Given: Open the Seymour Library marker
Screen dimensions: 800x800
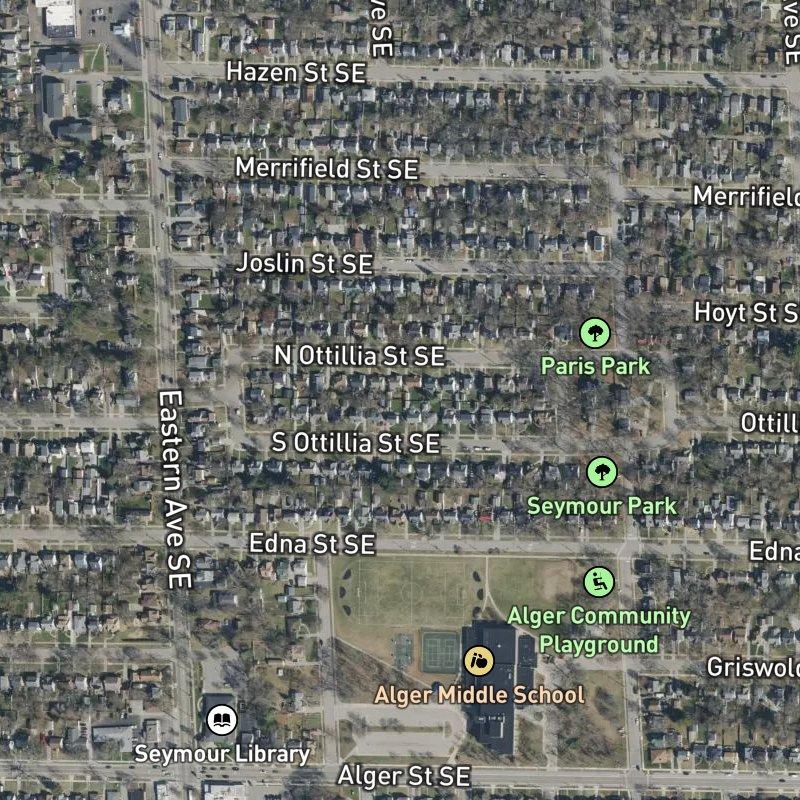Looking at the screenshot, I should 221,719.
